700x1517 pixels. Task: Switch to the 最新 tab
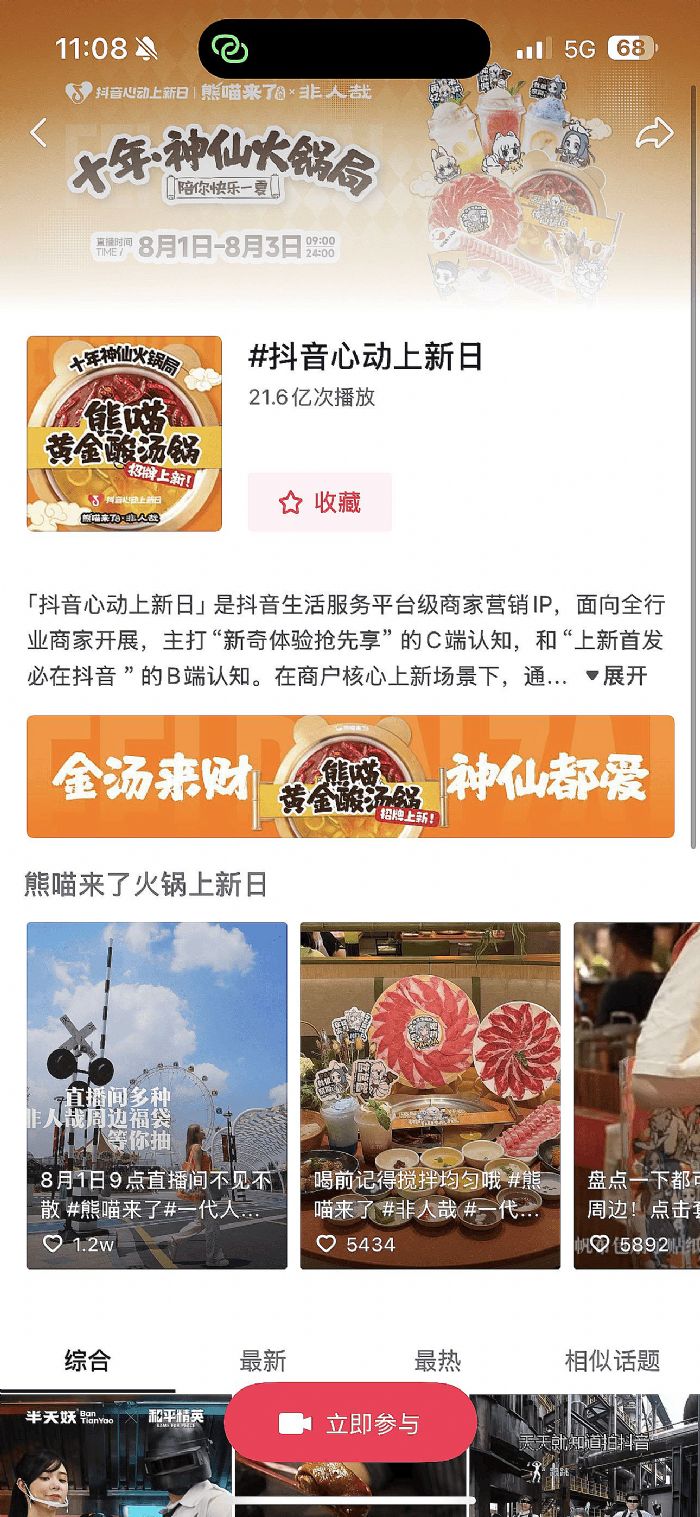(x=262, y=1360)
